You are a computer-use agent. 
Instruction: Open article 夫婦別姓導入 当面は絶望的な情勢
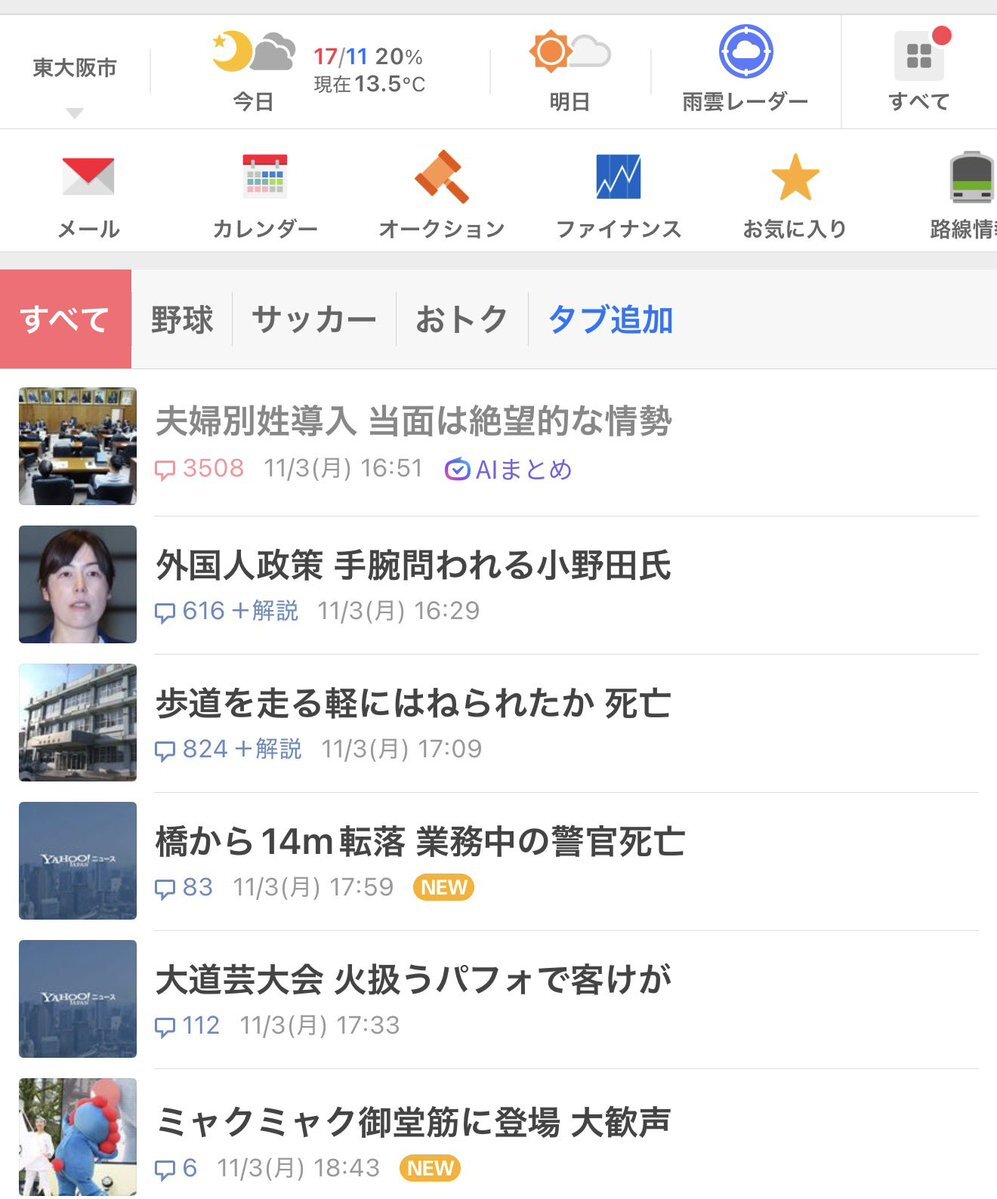413,423
